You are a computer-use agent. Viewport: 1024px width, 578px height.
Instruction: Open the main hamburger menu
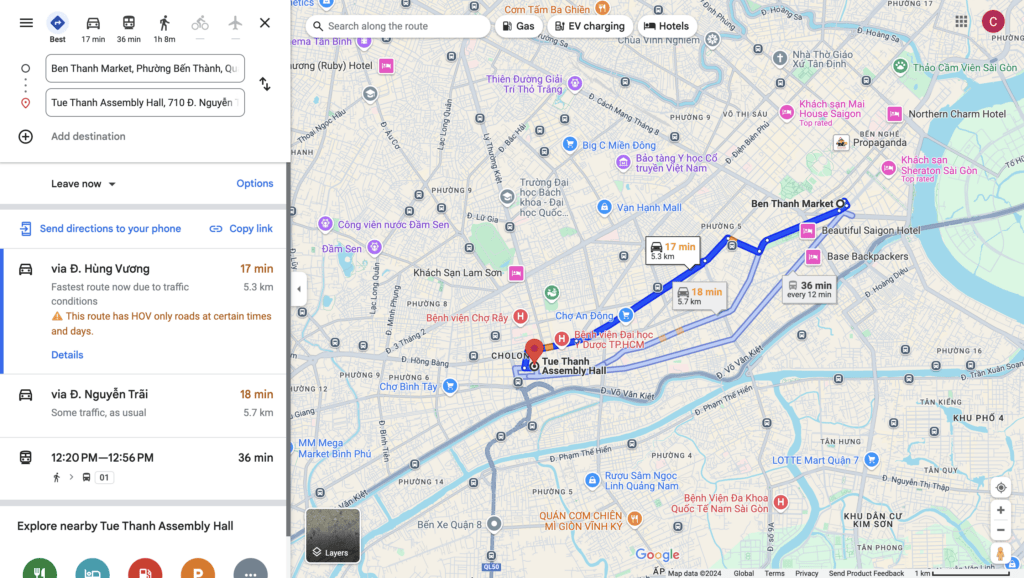(26, 23)
